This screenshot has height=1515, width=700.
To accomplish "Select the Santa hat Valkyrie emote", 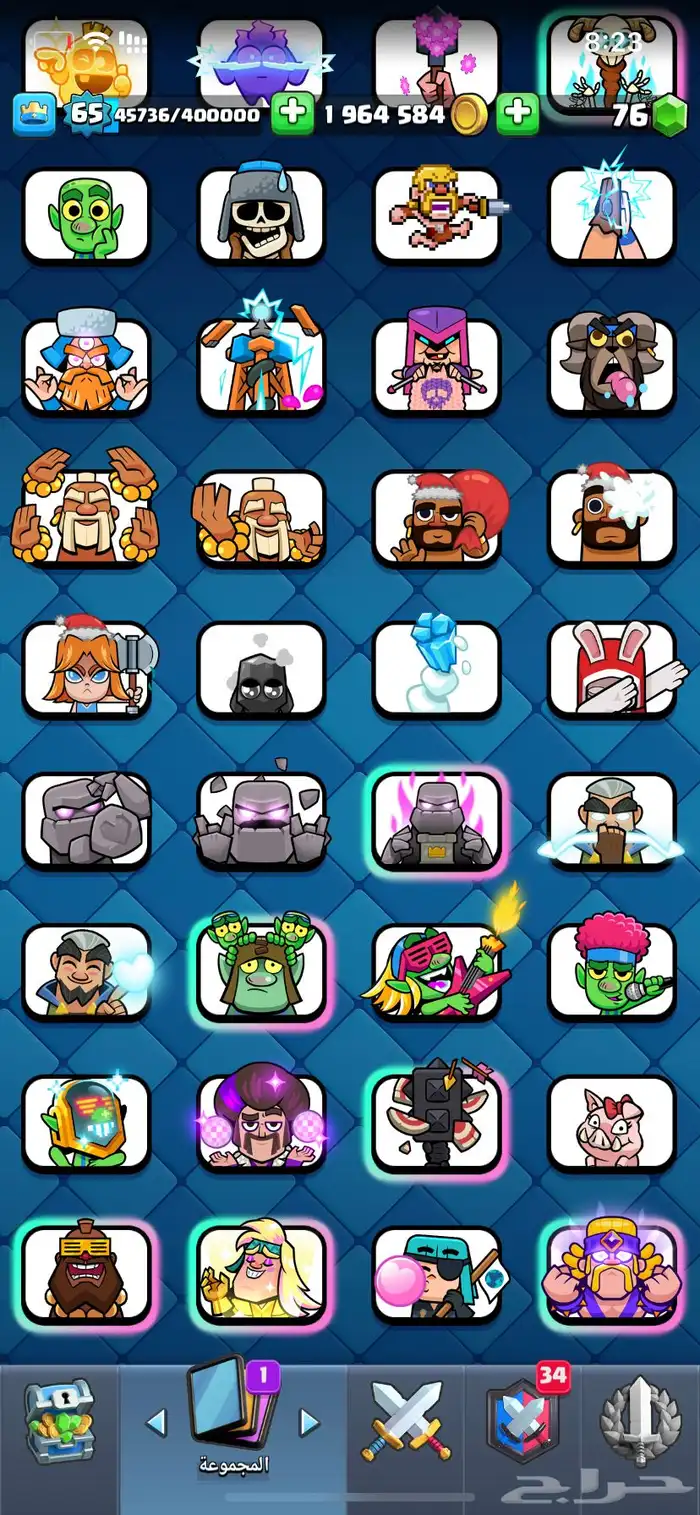I will click(x=86, y=668).
